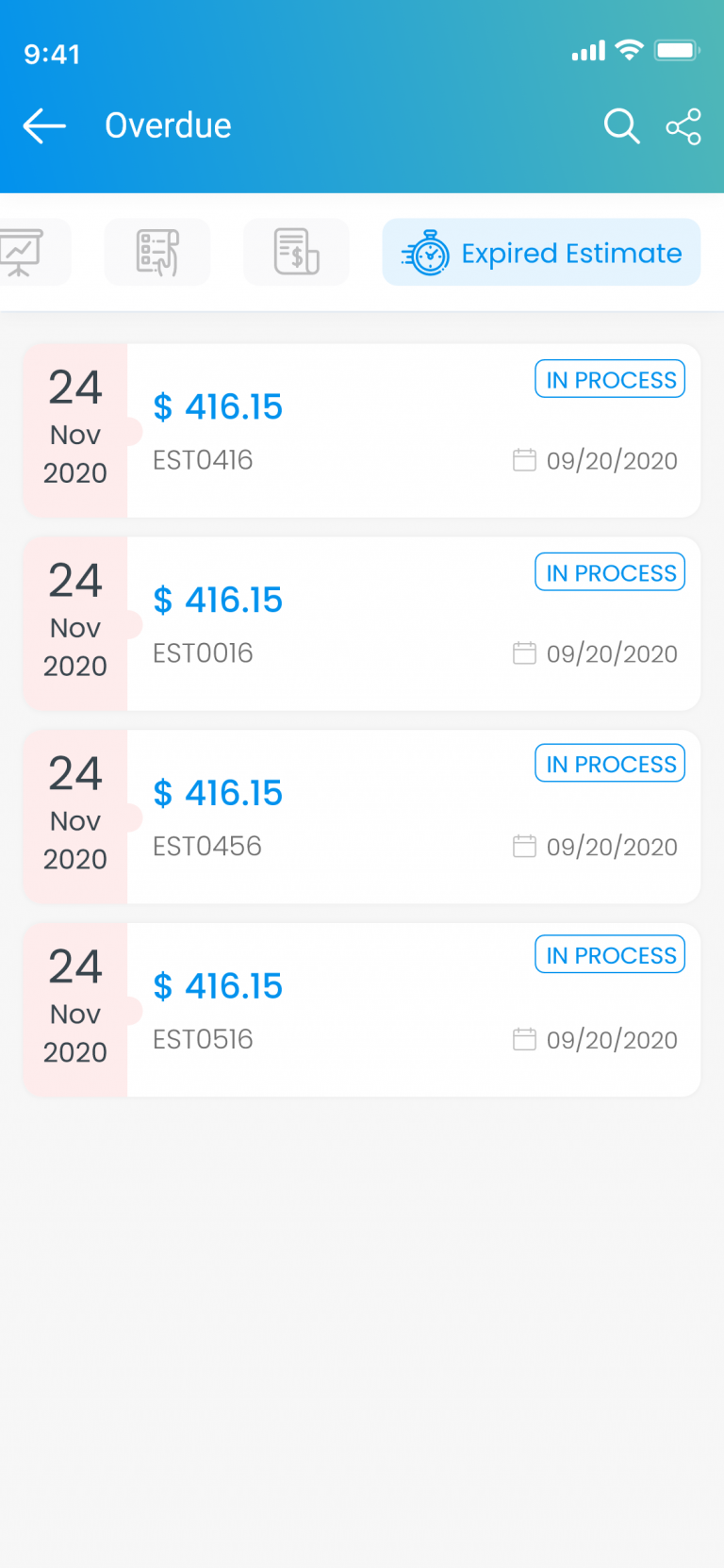Go back from the Overdue screen
Image resolution: width=724 pixels, height=1568 pixels.
click(44, 125)
